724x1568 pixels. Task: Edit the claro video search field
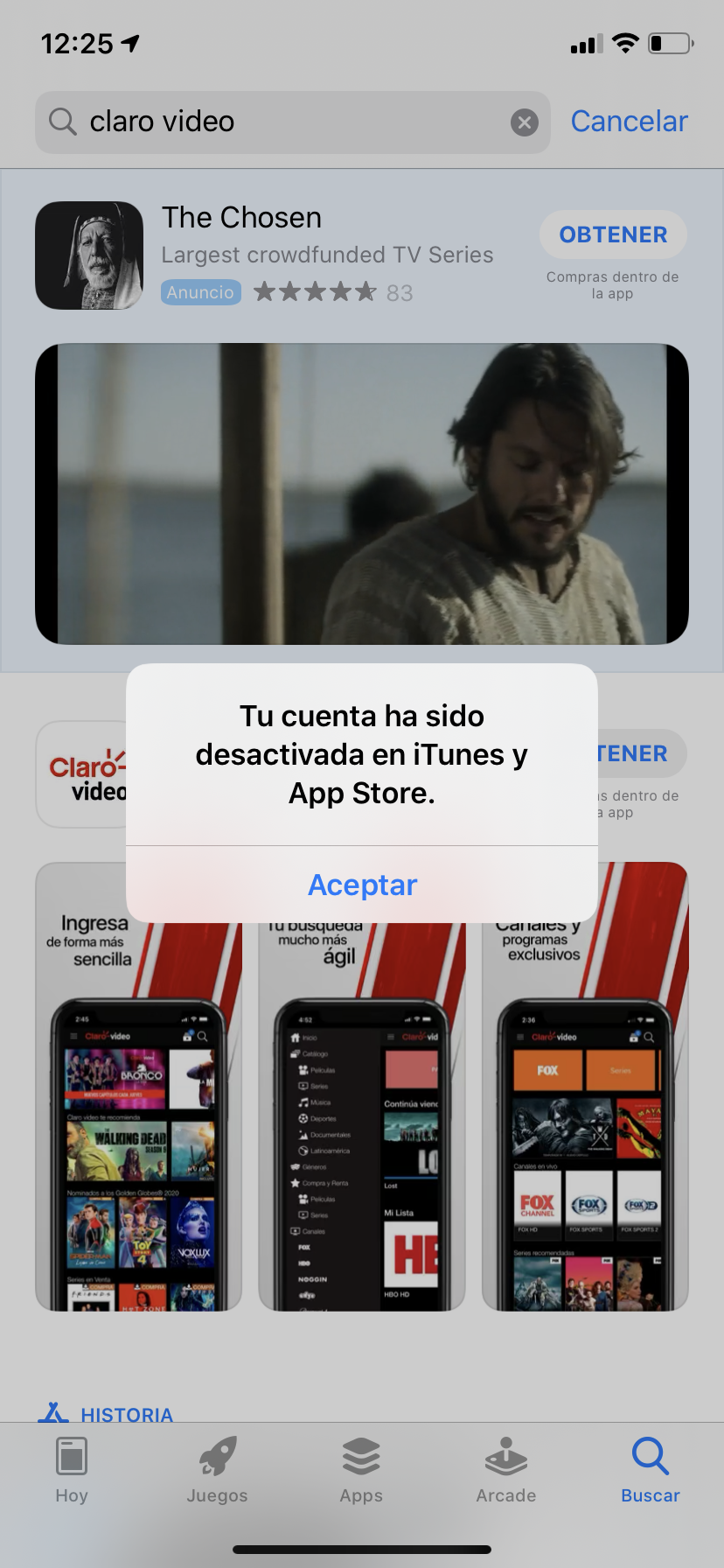point(293,122)
